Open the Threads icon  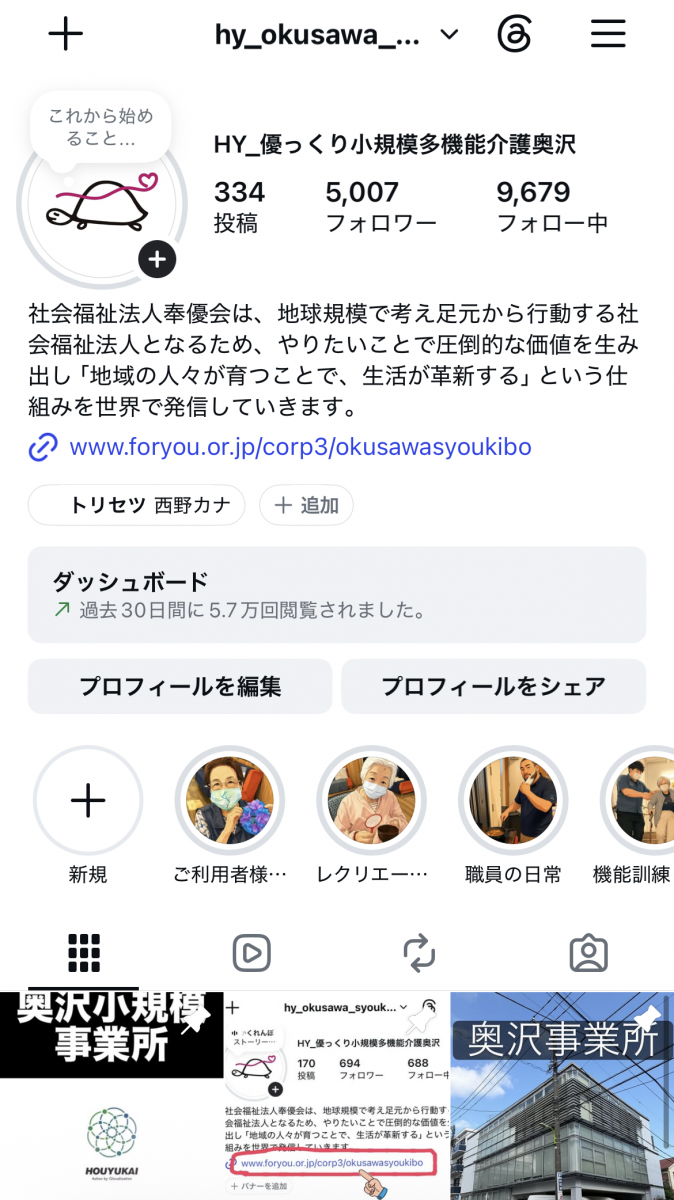[x=513, y=34]
